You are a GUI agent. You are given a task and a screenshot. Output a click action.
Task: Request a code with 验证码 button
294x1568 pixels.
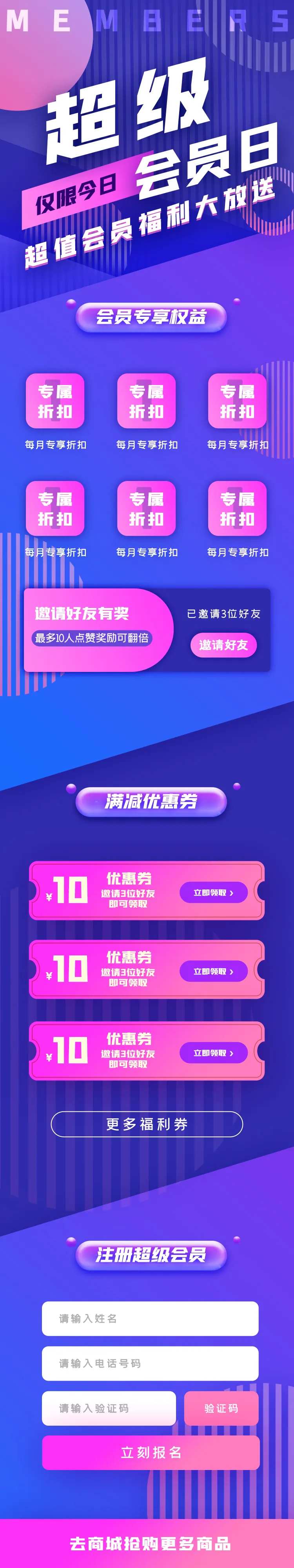[221, 1408]
